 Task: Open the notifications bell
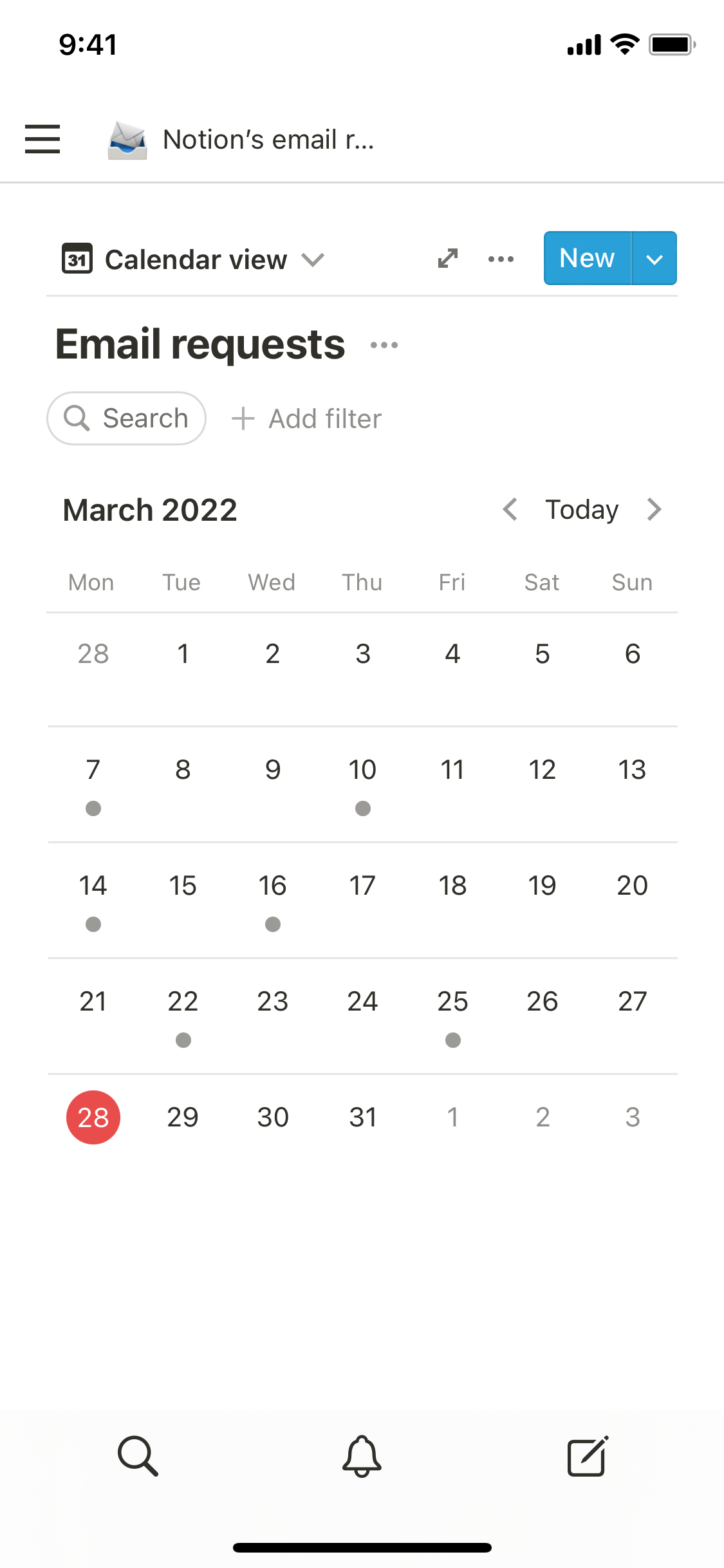point(362,1455)
